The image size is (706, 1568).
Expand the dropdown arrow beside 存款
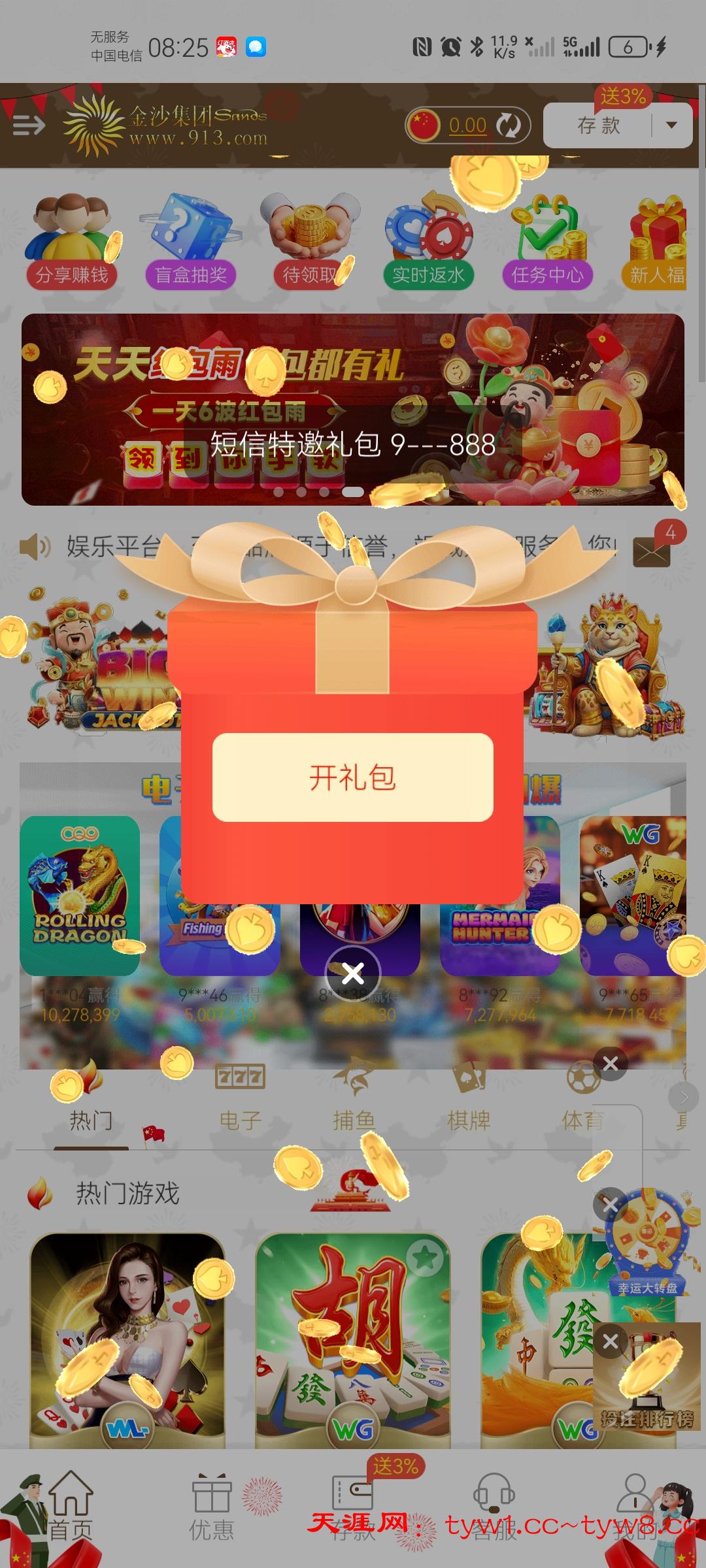pyautogui.click(x=671, y=125)
